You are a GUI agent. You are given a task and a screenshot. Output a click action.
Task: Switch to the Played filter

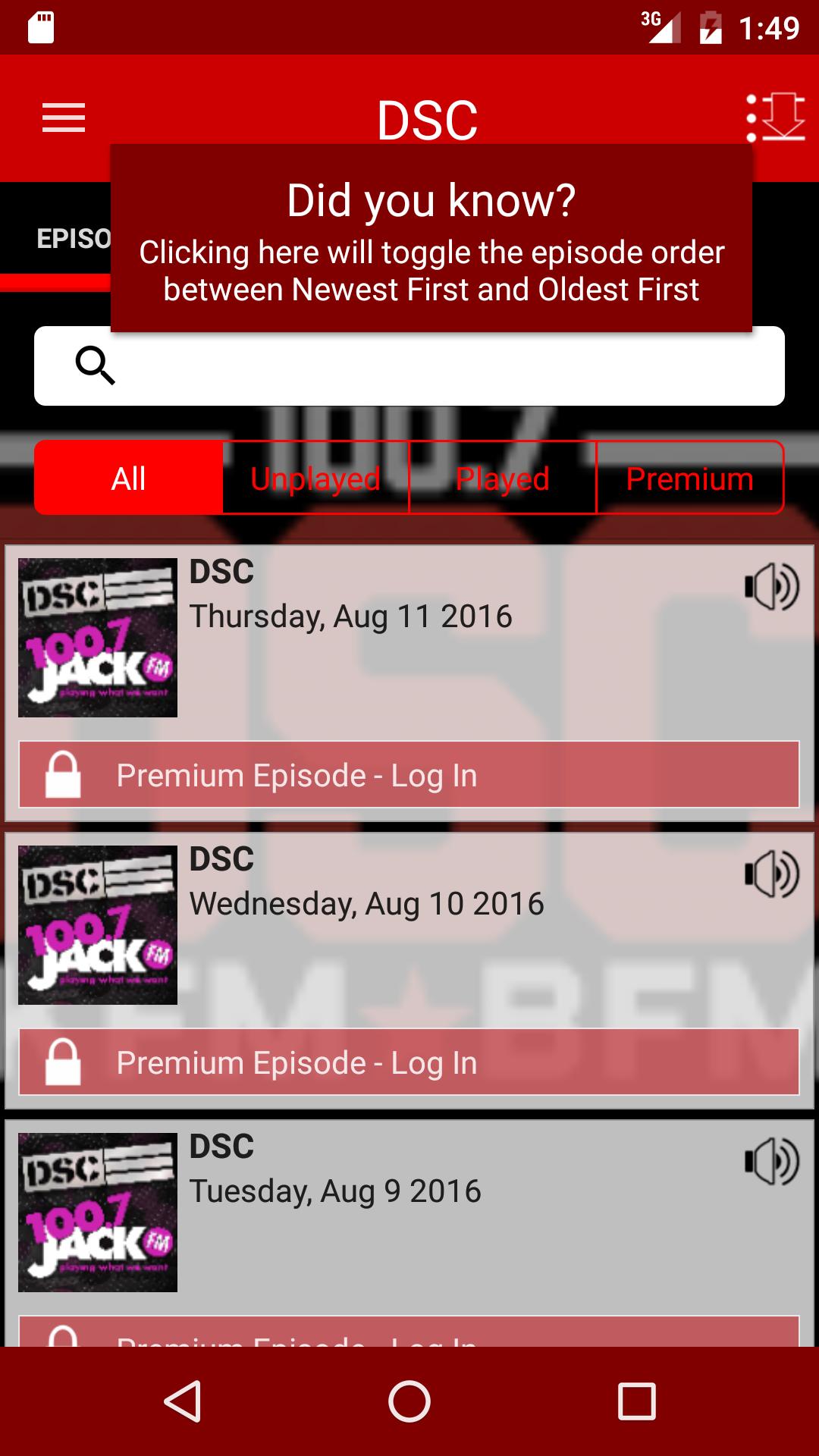click(x=503, y=479)
